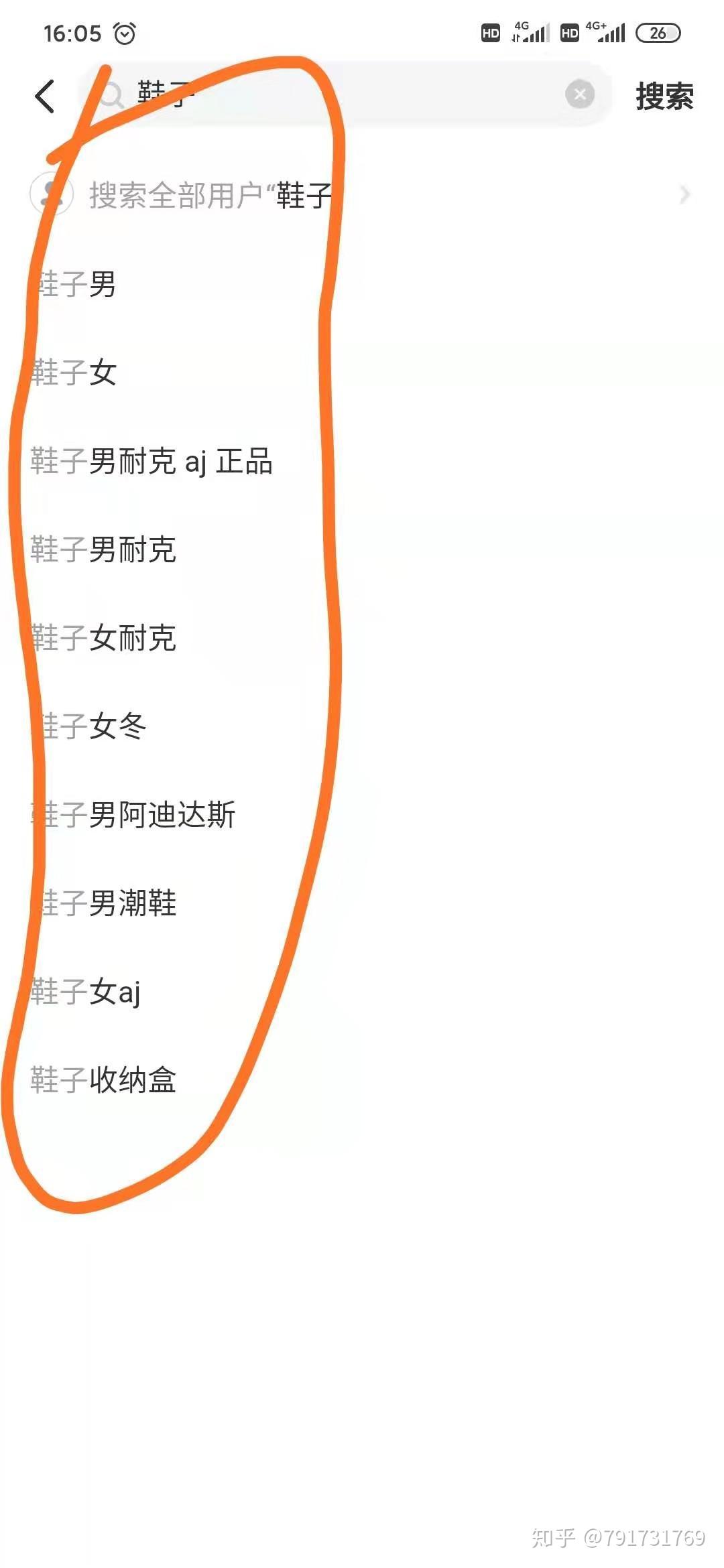
Task: Select the suggestion 鞋子女
Action: pyautogui.click(x=74, y=373)
